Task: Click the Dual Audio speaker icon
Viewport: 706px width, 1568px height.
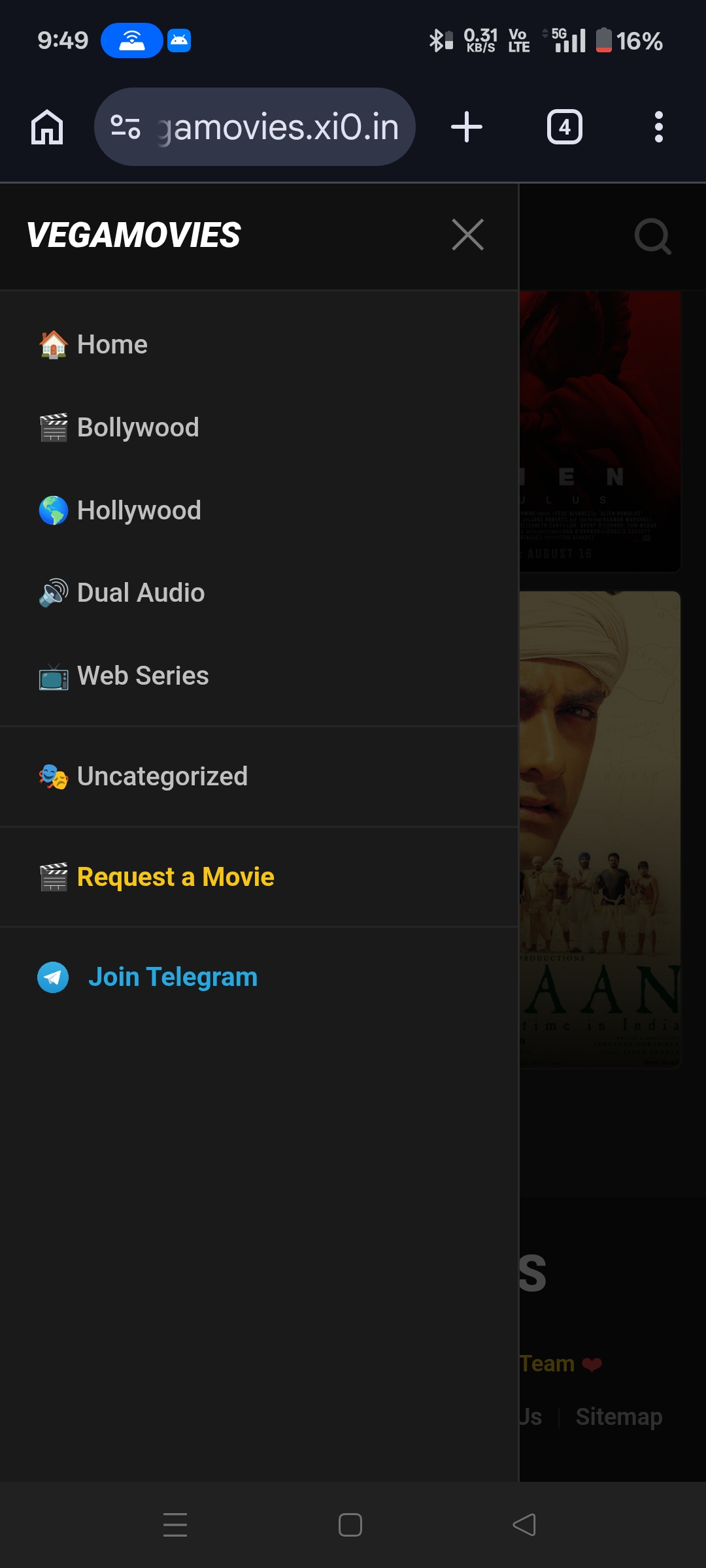Action: (x=53, y=593)
